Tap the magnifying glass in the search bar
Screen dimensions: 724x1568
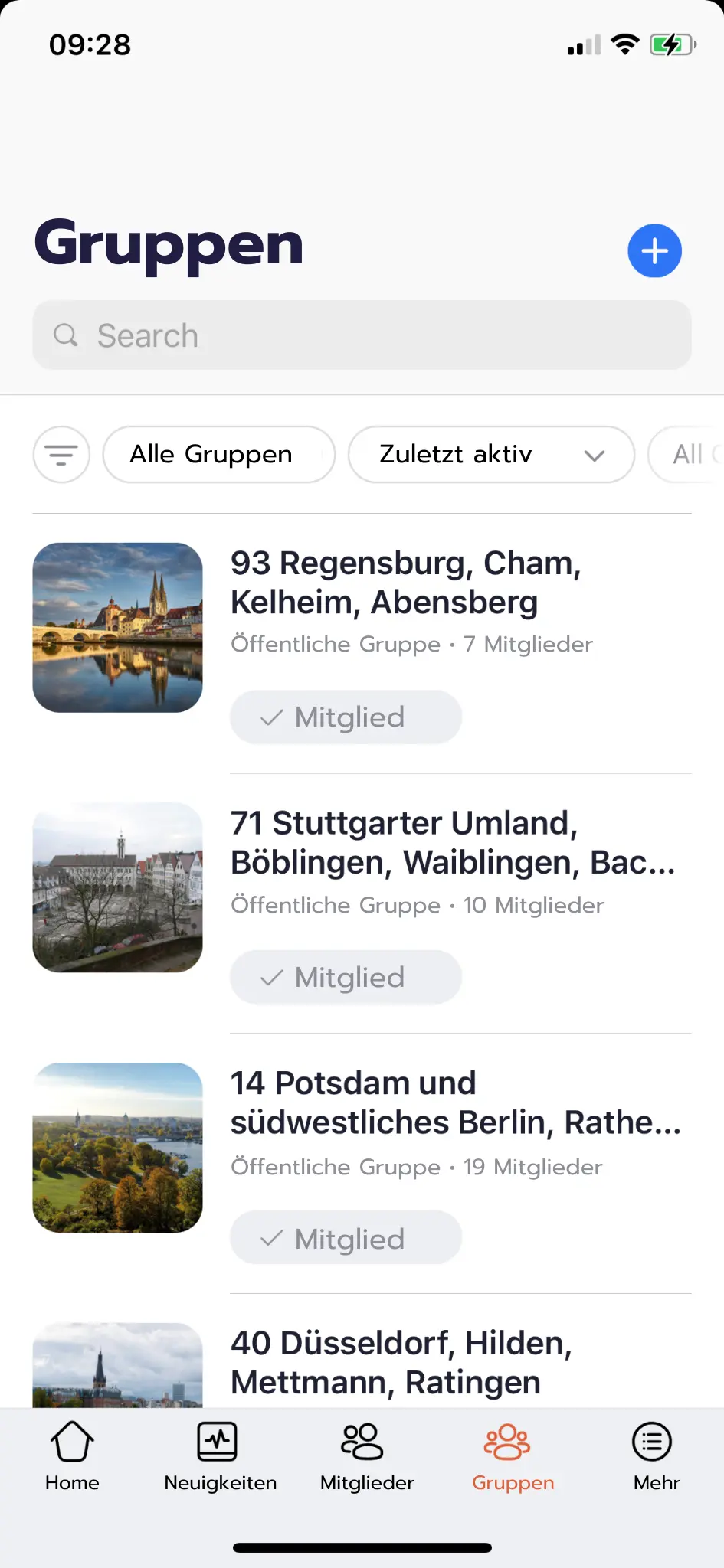(x=66, y=335)
